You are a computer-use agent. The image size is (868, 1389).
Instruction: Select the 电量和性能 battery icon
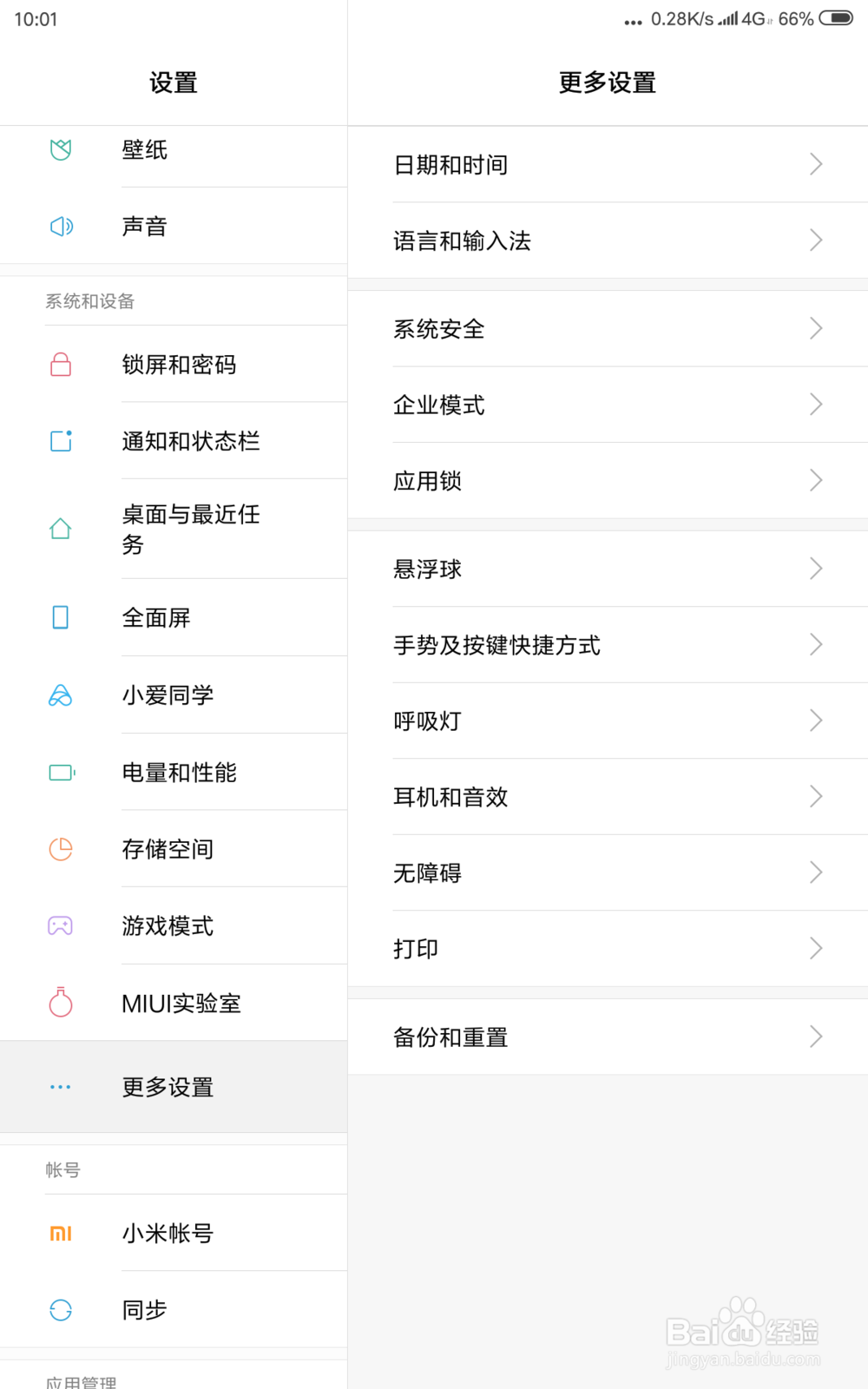pyautogui.click(x=60, y=772)
